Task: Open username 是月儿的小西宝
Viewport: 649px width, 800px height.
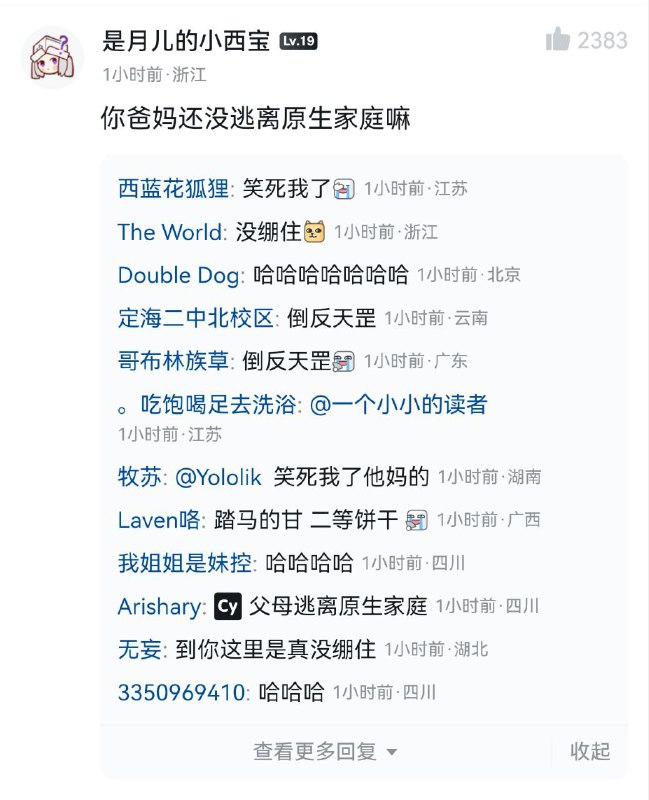Action: [x=186, y=41]
